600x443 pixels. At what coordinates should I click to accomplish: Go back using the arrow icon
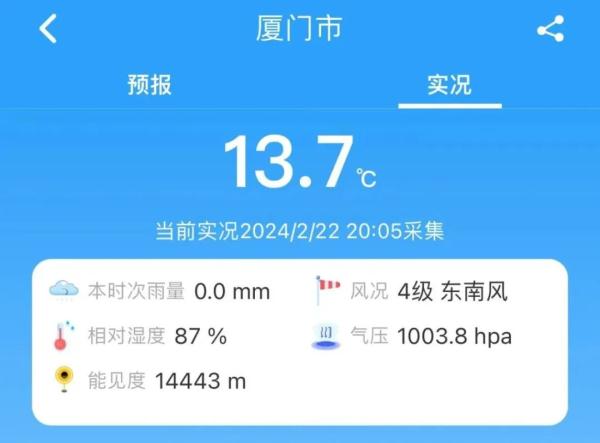48,29
